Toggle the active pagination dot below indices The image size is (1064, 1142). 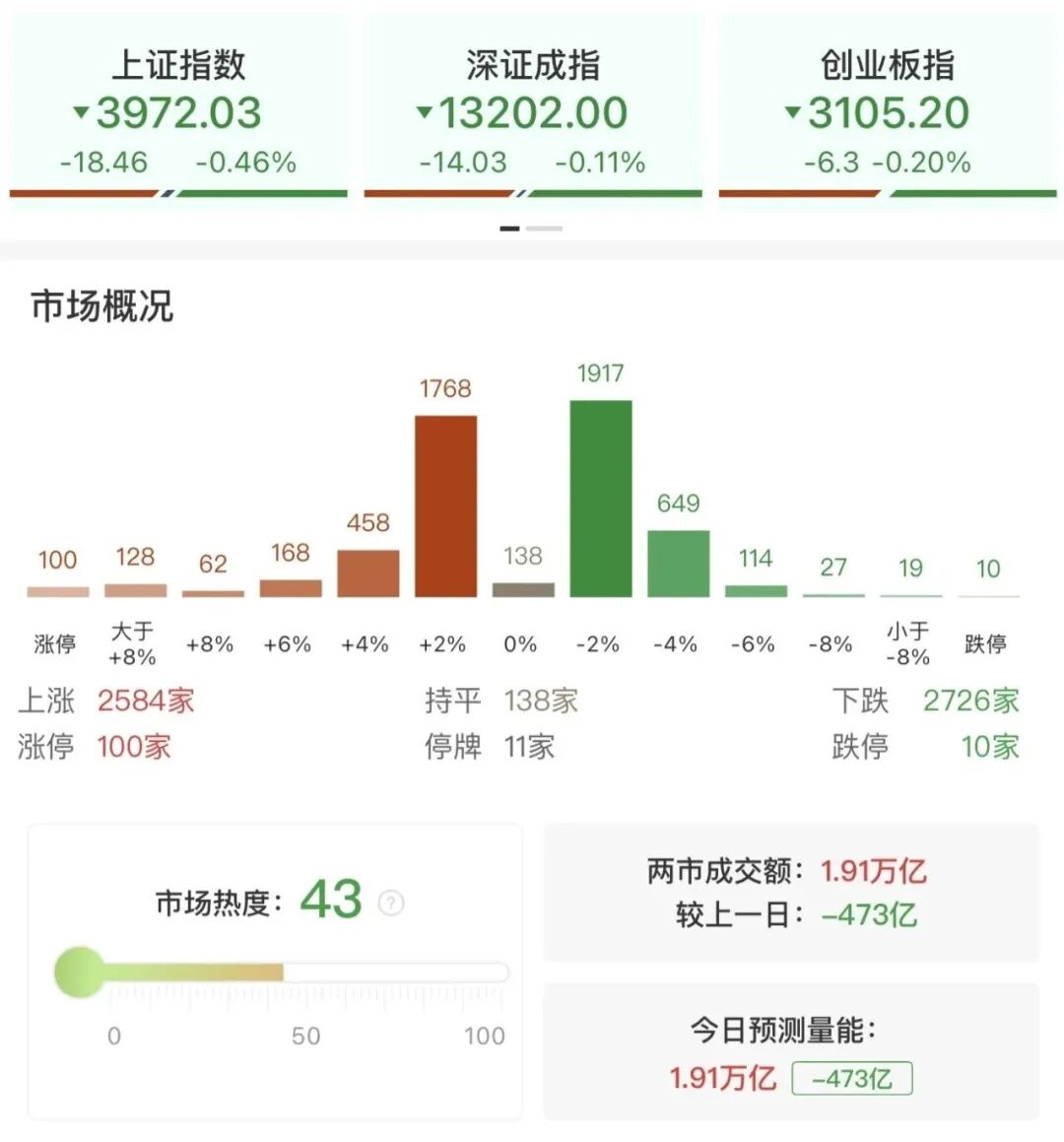(x=511, y=227)
